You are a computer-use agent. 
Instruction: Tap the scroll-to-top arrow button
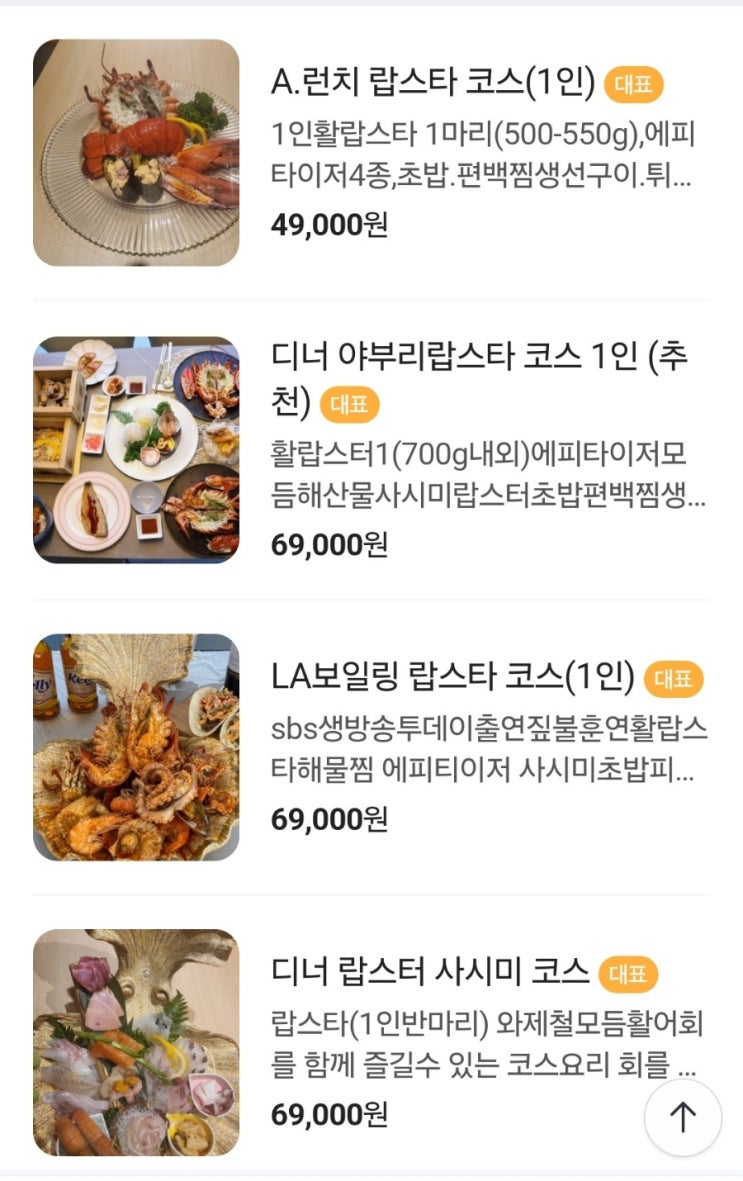[x=682, y=1117]
